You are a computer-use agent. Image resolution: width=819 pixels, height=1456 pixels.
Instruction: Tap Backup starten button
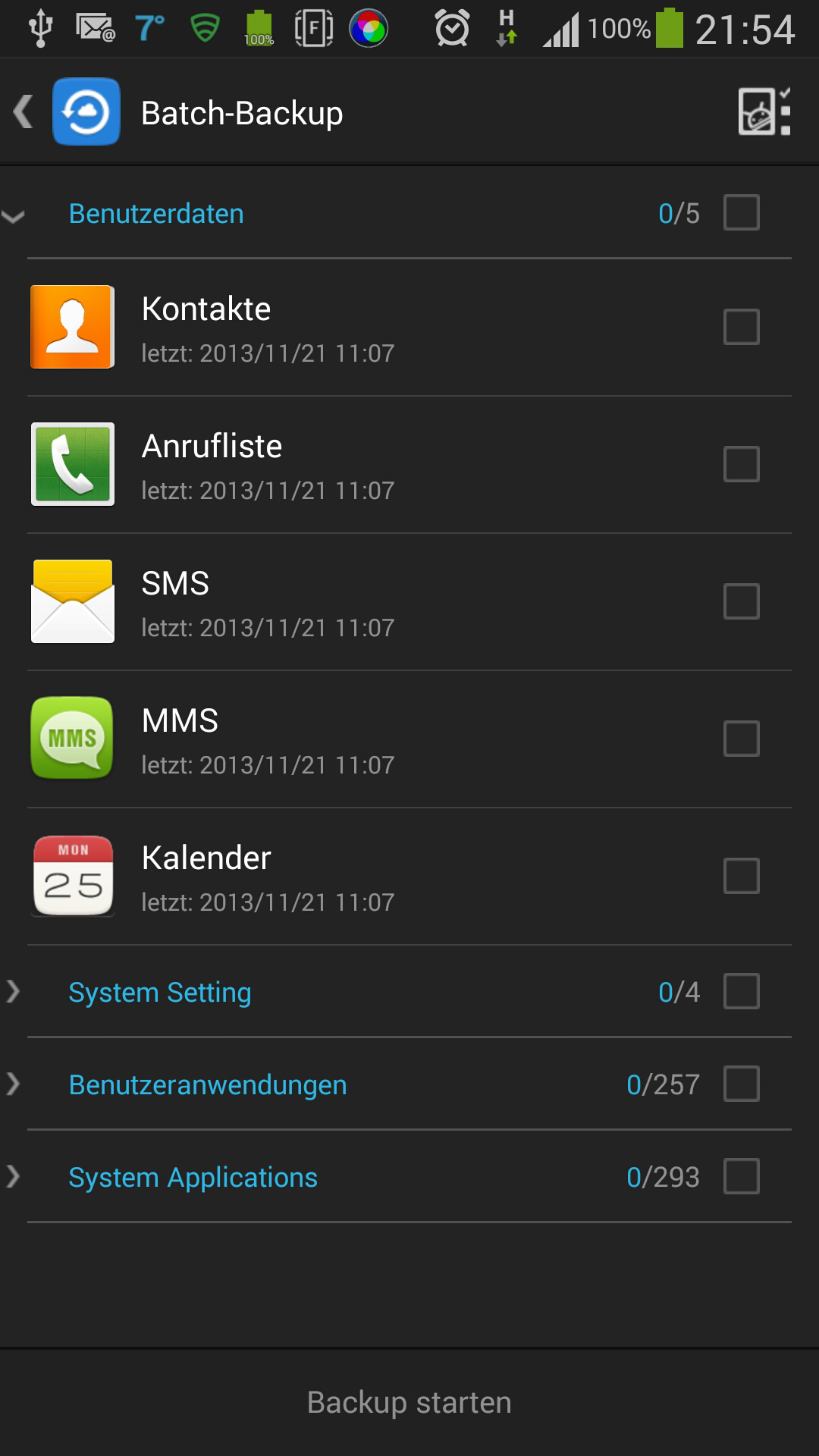click(x=409, y=1402)
